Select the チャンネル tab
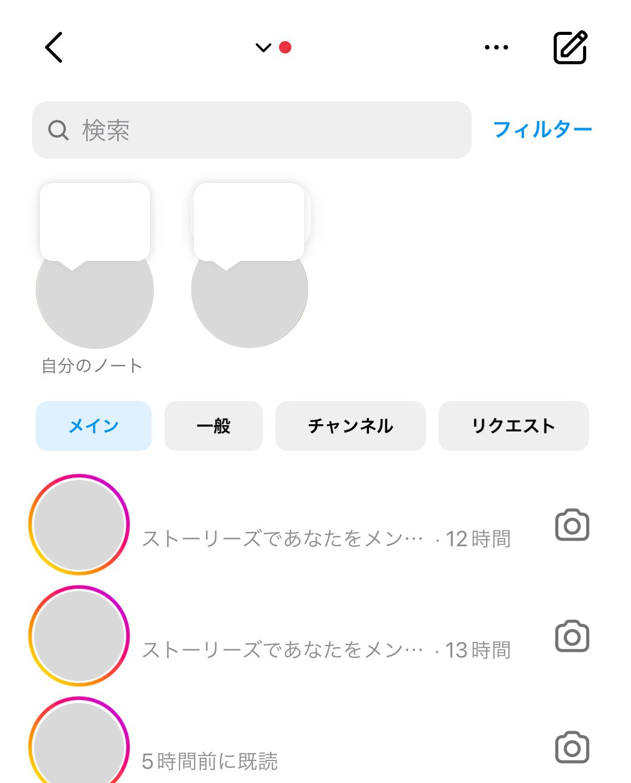 (x=350, y=426)
